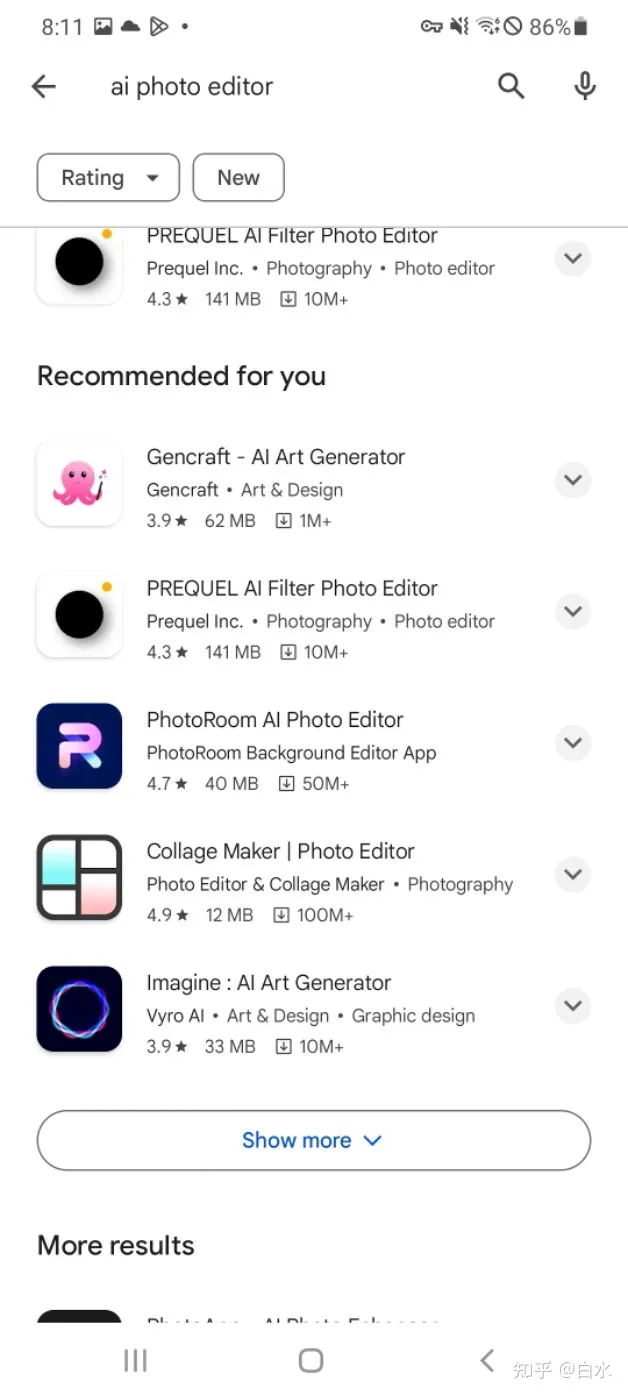
Task: Tap the Show more button
Action: [x=314, y=1140]
